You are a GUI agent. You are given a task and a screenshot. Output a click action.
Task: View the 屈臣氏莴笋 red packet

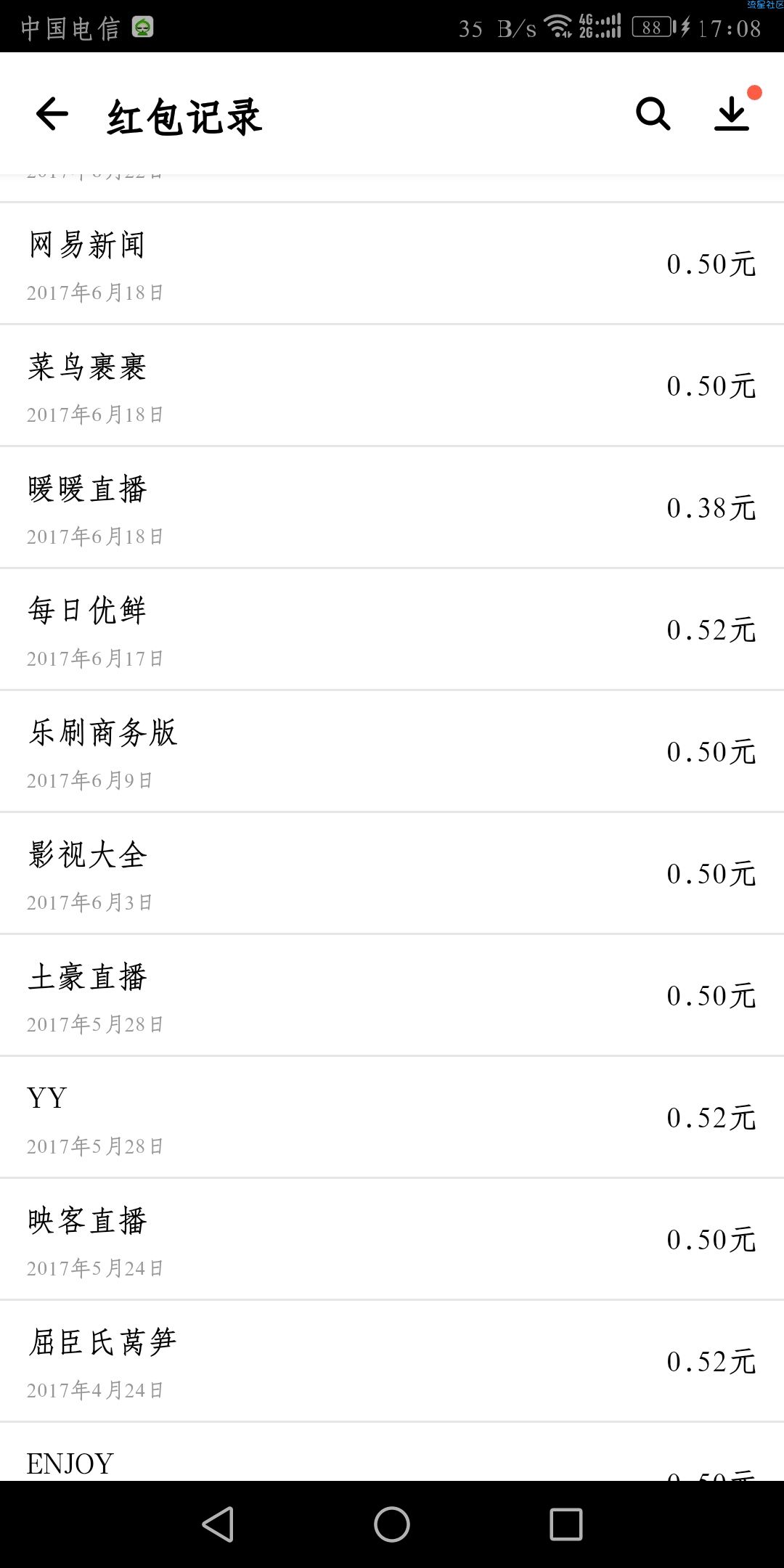pos(392,1362)
